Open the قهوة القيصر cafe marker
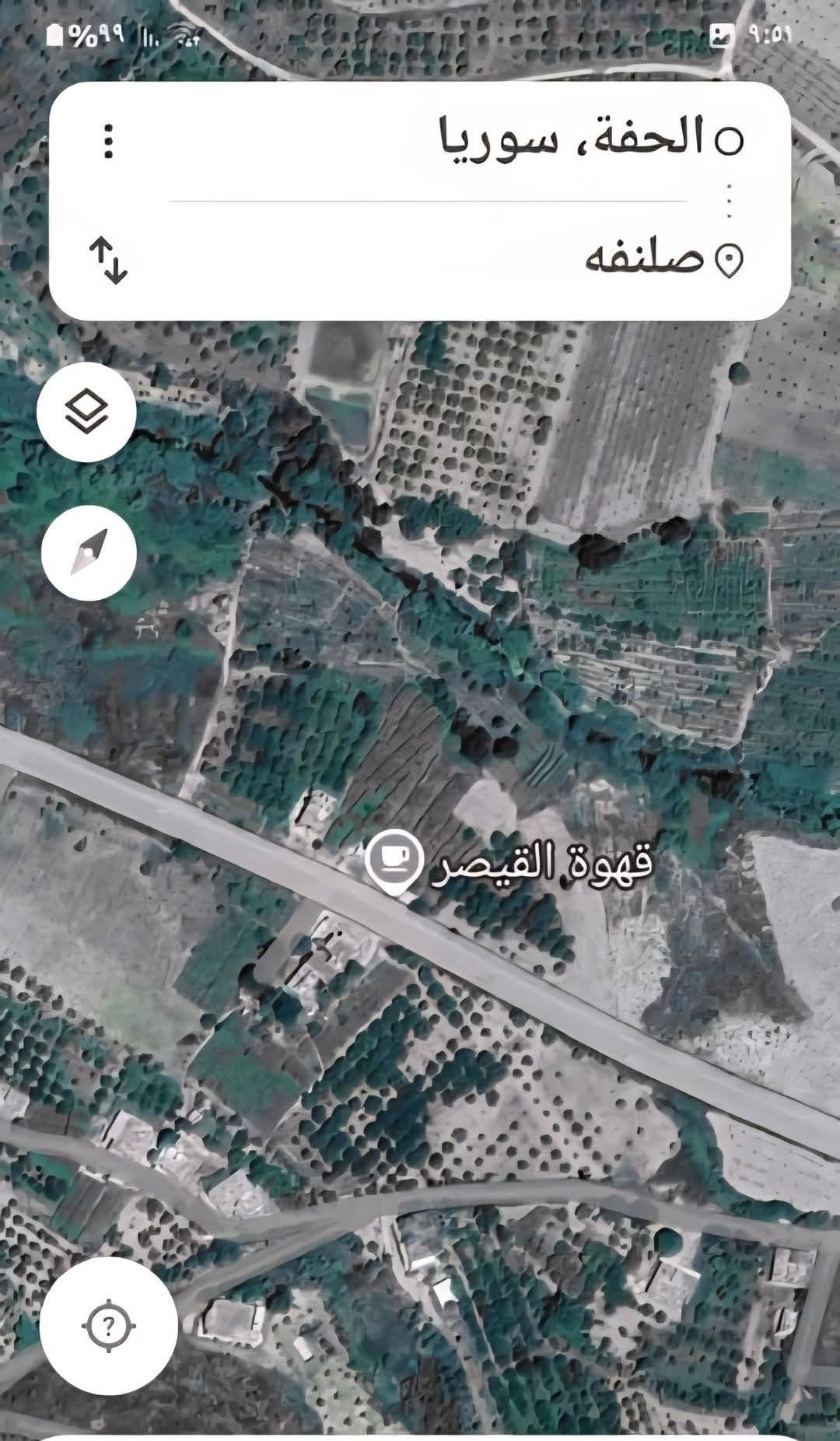 coord(394,860)
